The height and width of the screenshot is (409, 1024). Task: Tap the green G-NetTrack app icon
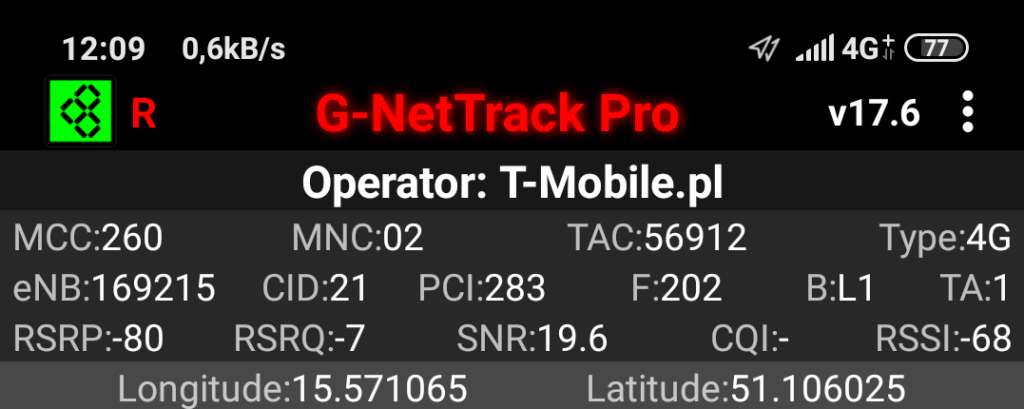pyautogui.click(x=80, y=113)
